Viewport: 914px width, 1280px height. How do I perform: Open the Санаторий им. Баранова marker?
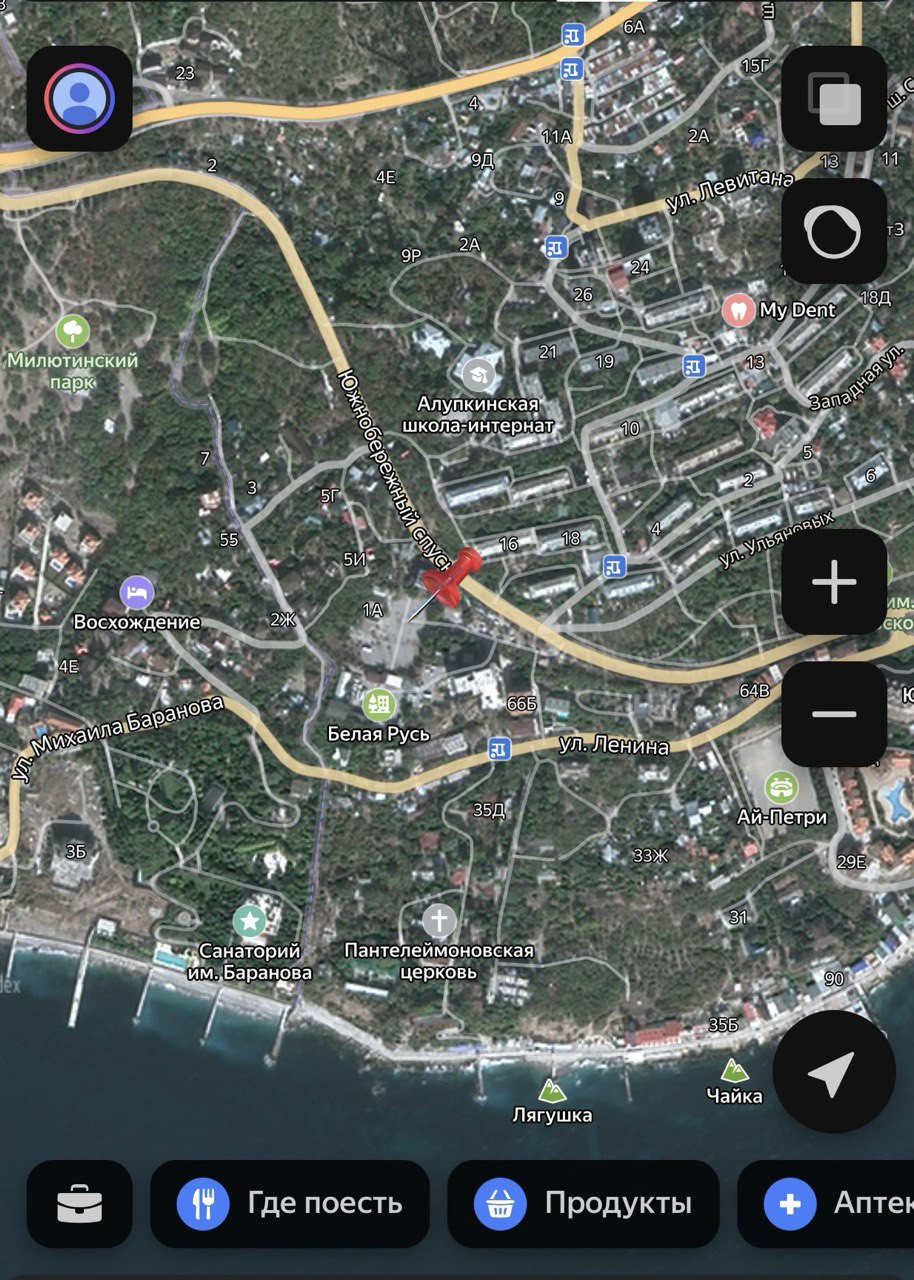click(248, 920)
